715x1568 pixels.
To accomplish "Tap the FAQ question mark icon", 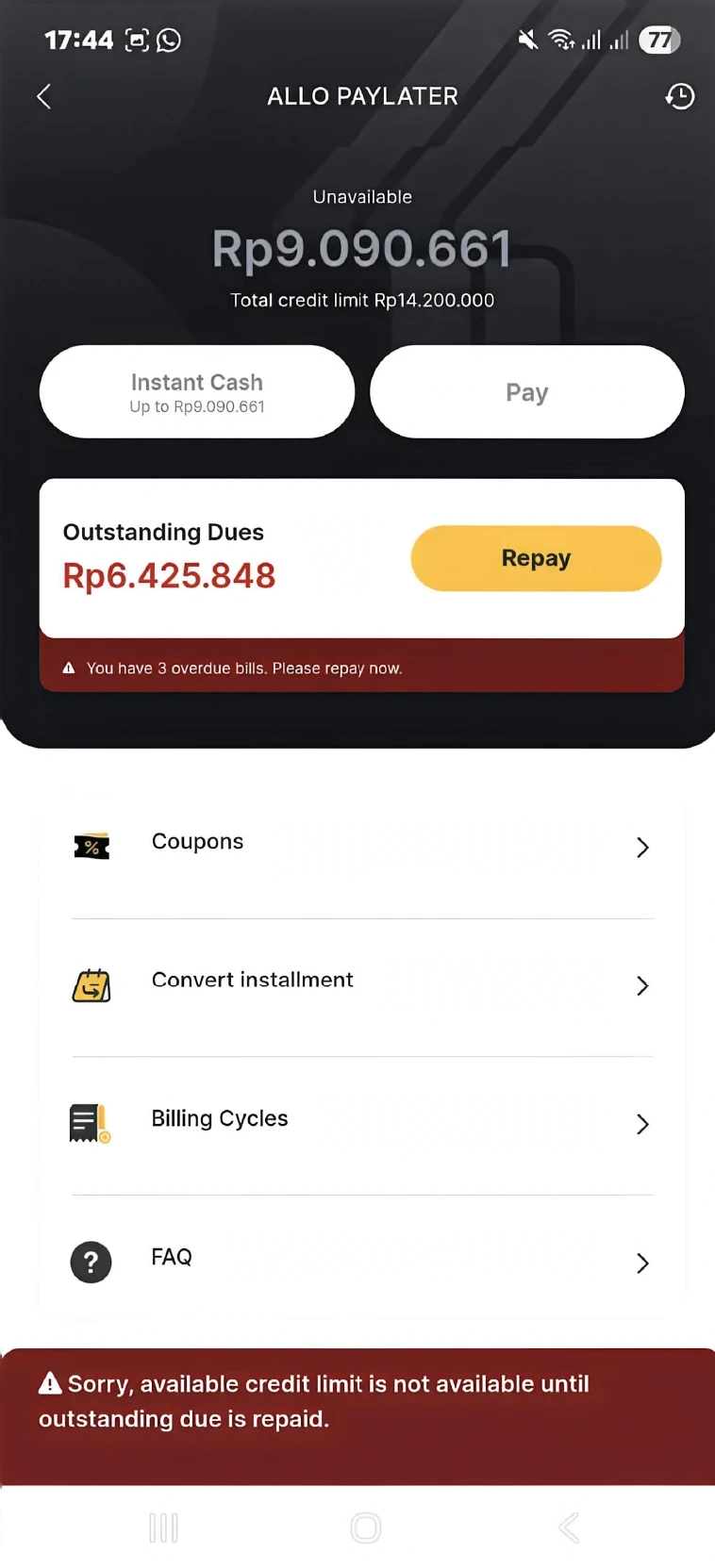I will 91,1262.
